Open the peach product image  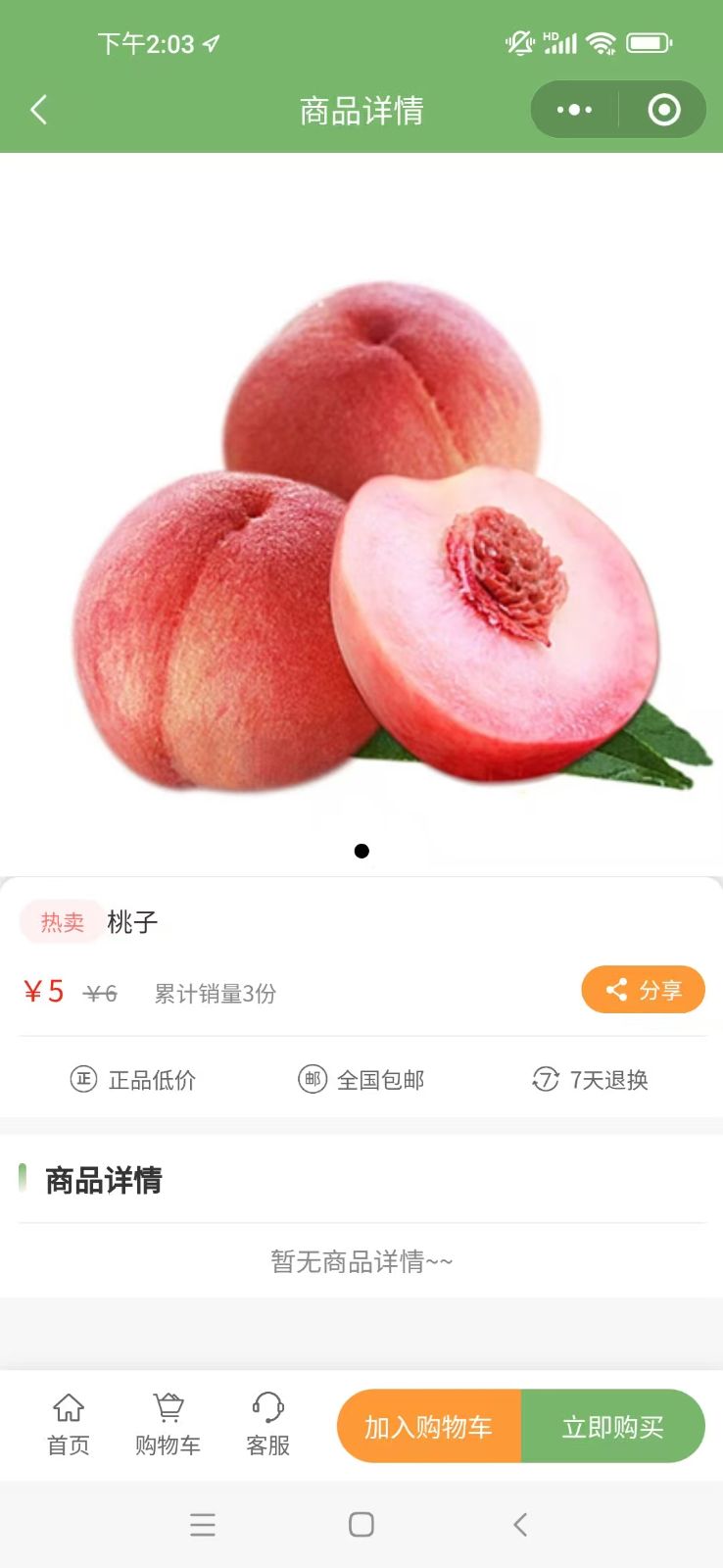(361, 529)
